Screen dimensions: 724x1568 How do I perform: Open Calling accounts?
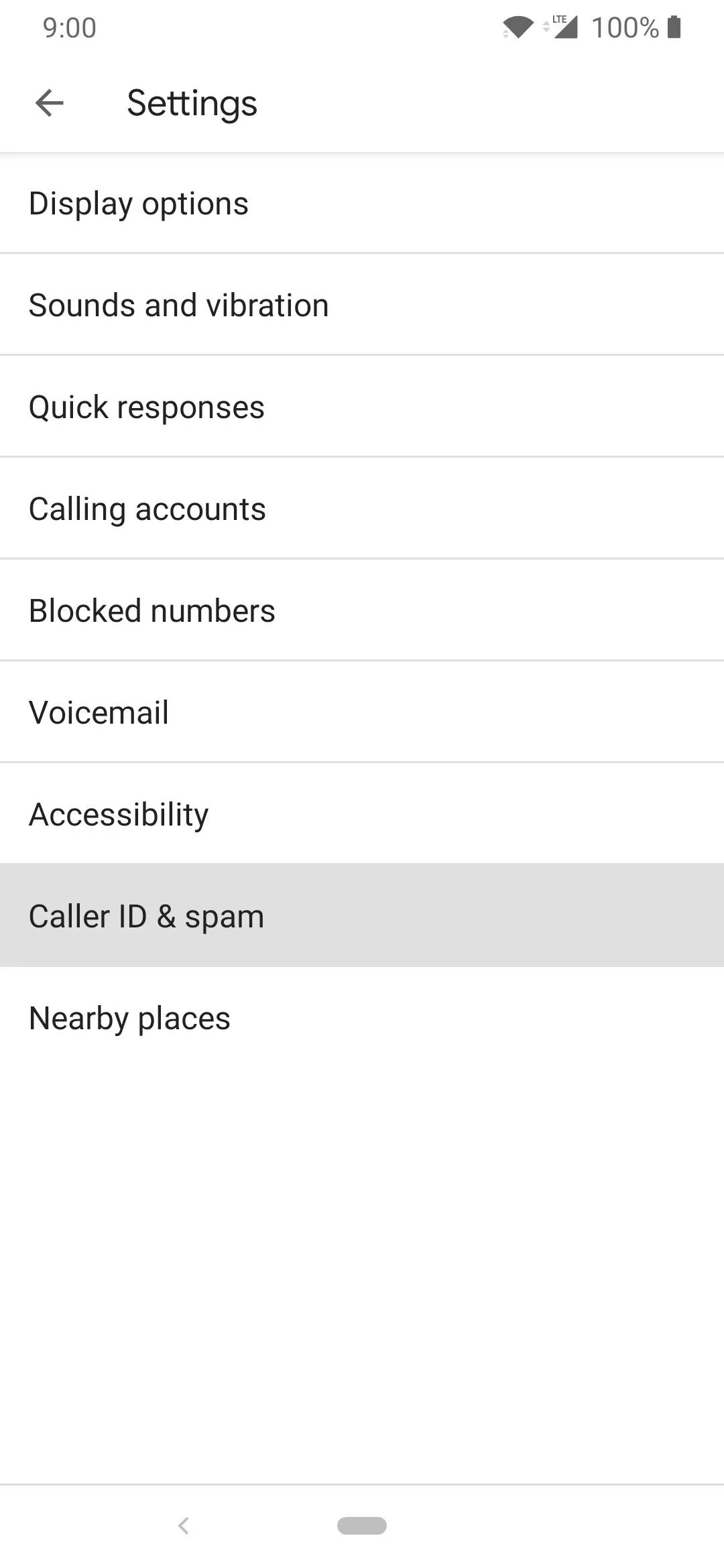point(362,509)
